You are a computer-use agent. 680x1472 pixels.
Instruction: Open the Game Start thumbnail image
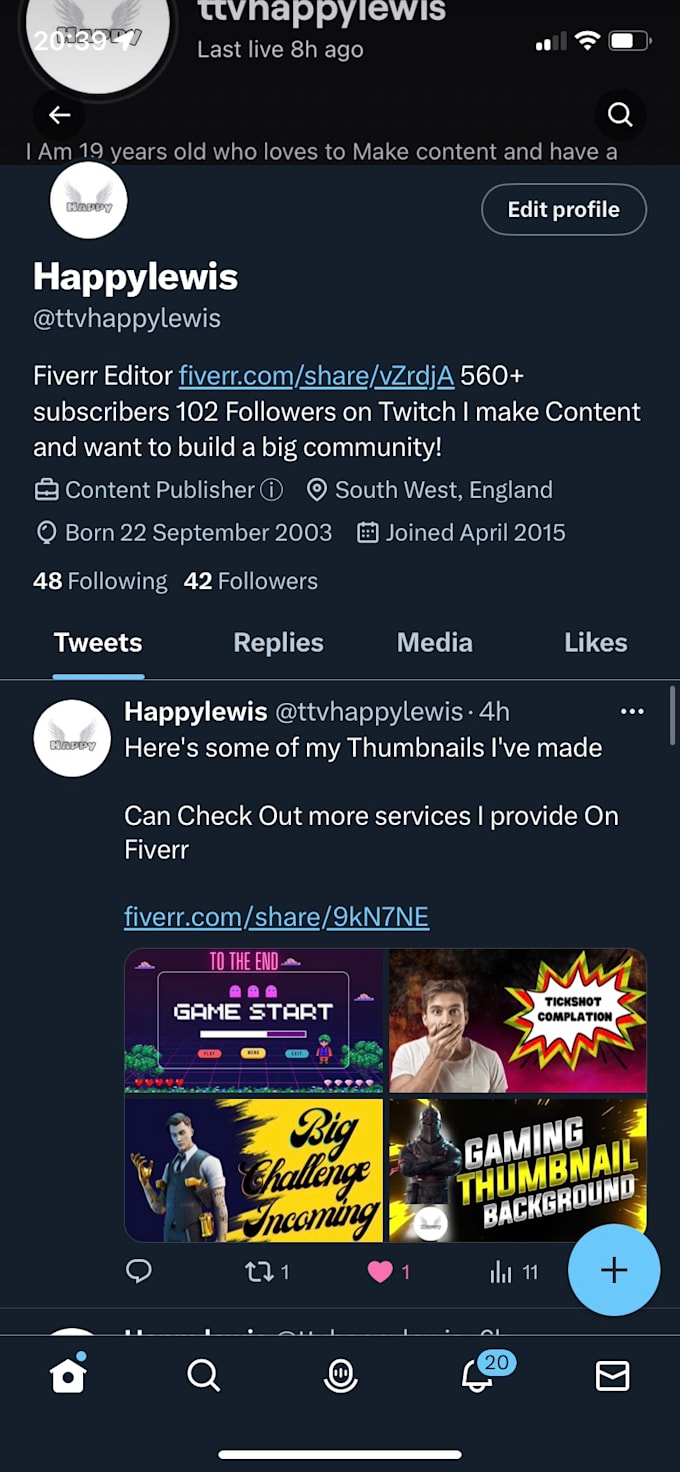click(x=254, y=1020)
